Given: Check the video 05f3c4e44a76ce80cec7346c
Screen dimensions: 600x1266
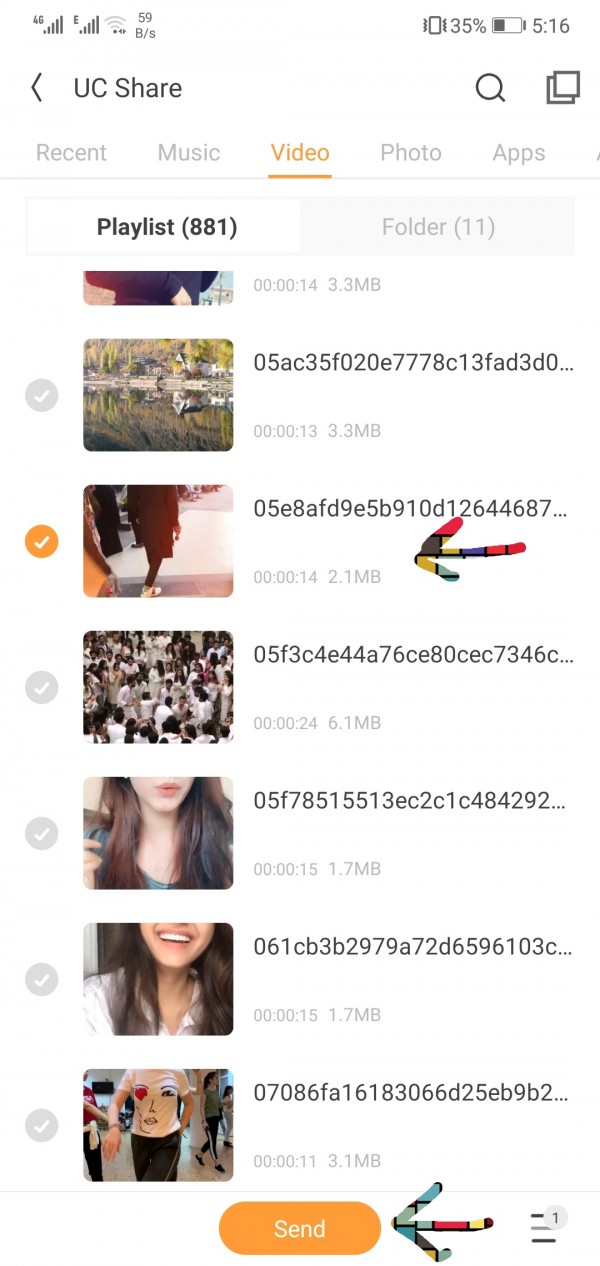Looking at the screenshot, I should point(41,687).
